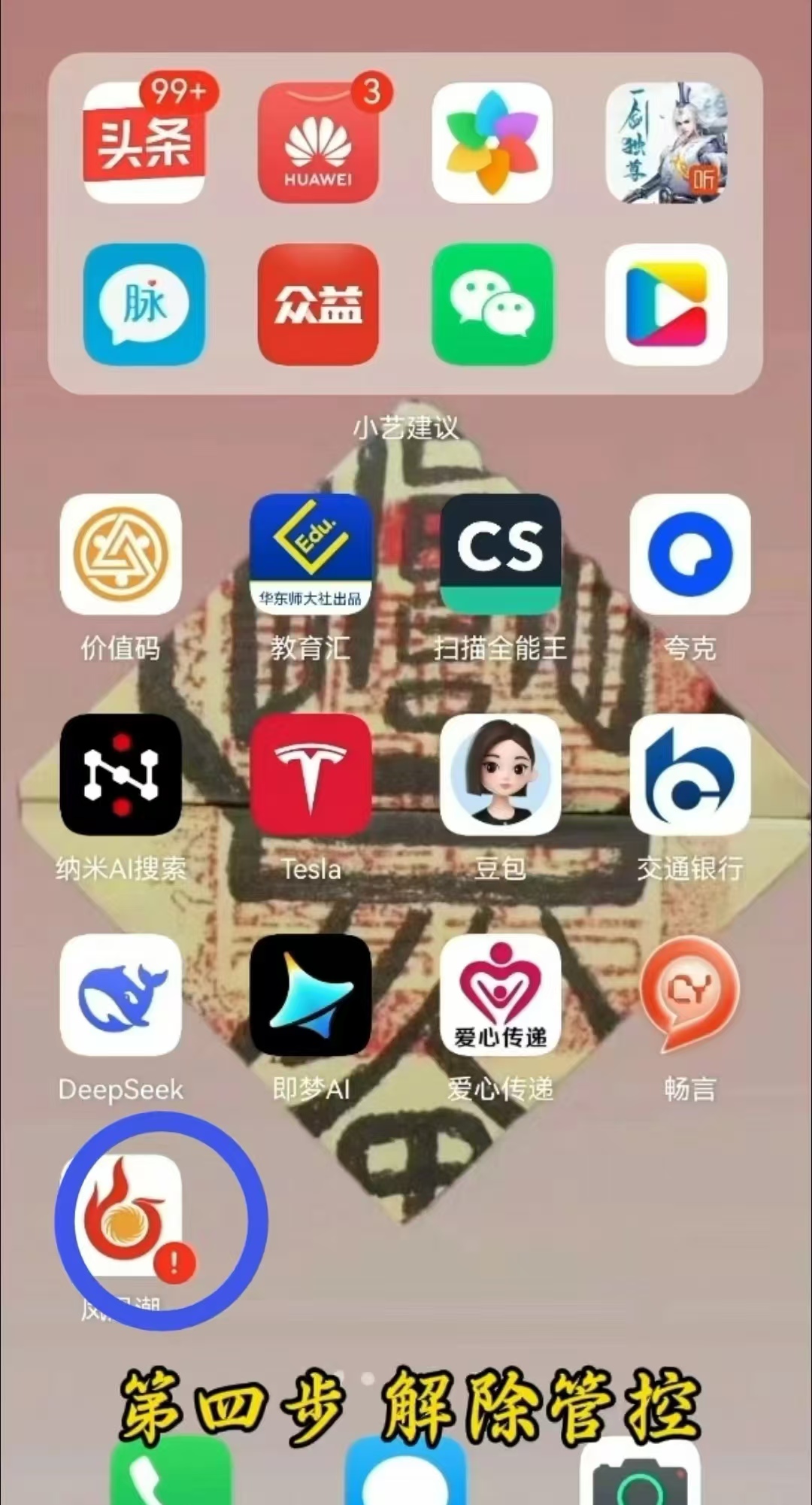Open the colorful play-button video app
Viewport: 812px width, 1505px height.
666,304
